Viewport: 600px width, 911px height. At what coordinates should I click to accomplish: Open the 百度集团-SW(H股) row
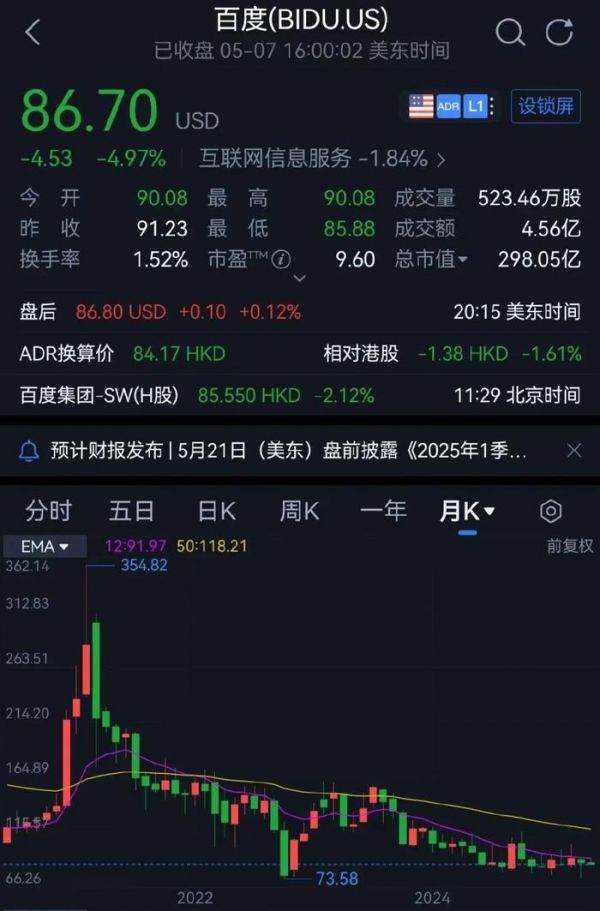[x=299, y=395]
